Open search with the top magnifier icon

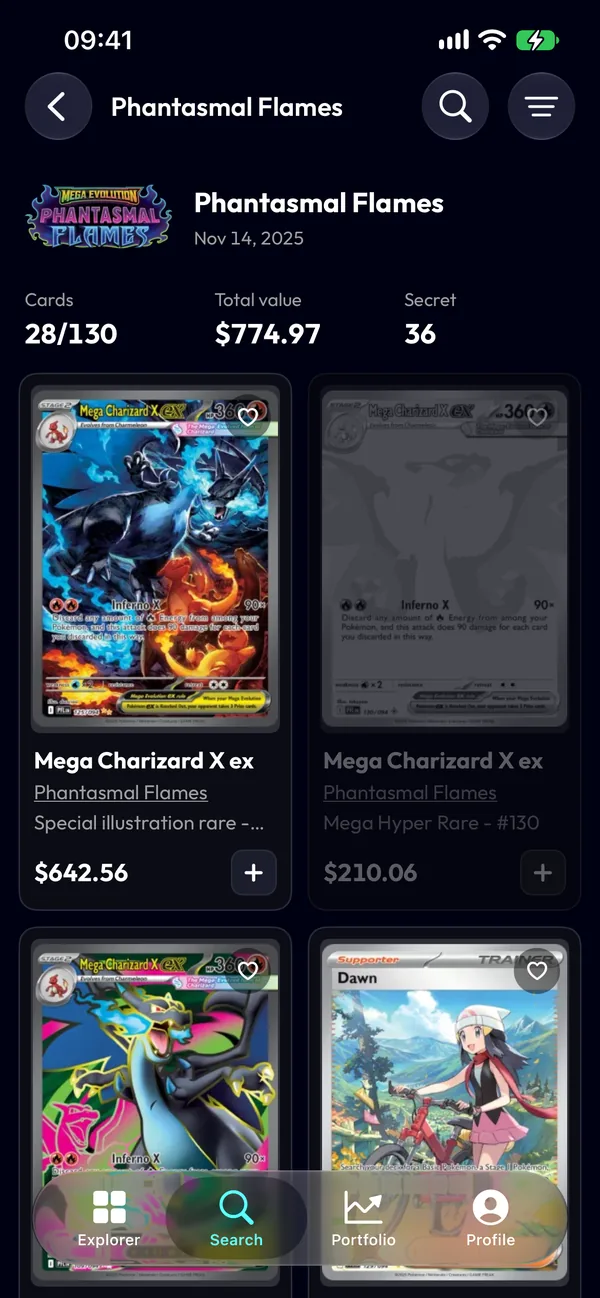(x=455, y=106)
